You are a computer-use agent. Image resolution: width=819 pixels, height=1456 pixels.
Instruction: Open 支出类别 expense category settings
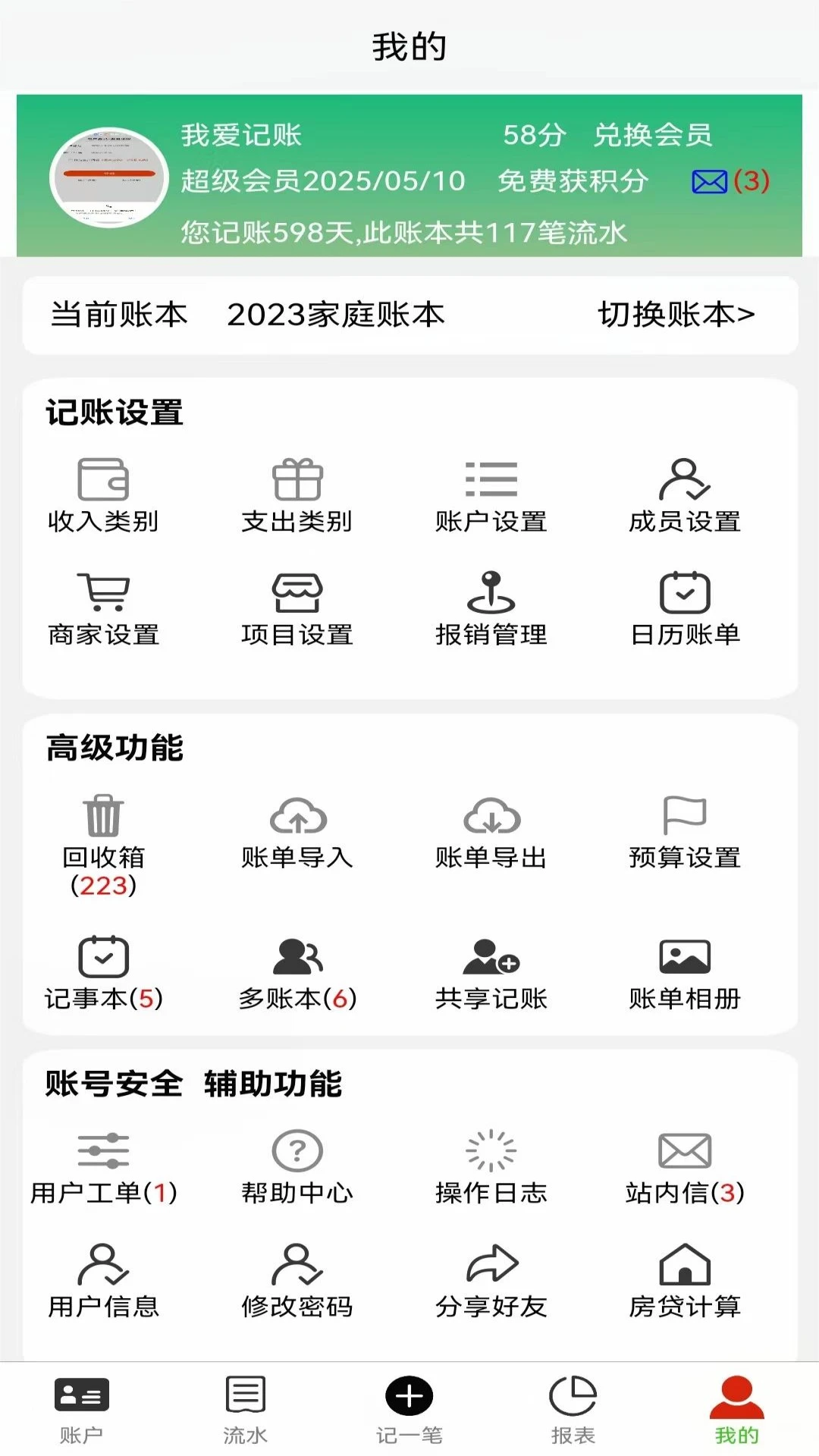(297, 493)
